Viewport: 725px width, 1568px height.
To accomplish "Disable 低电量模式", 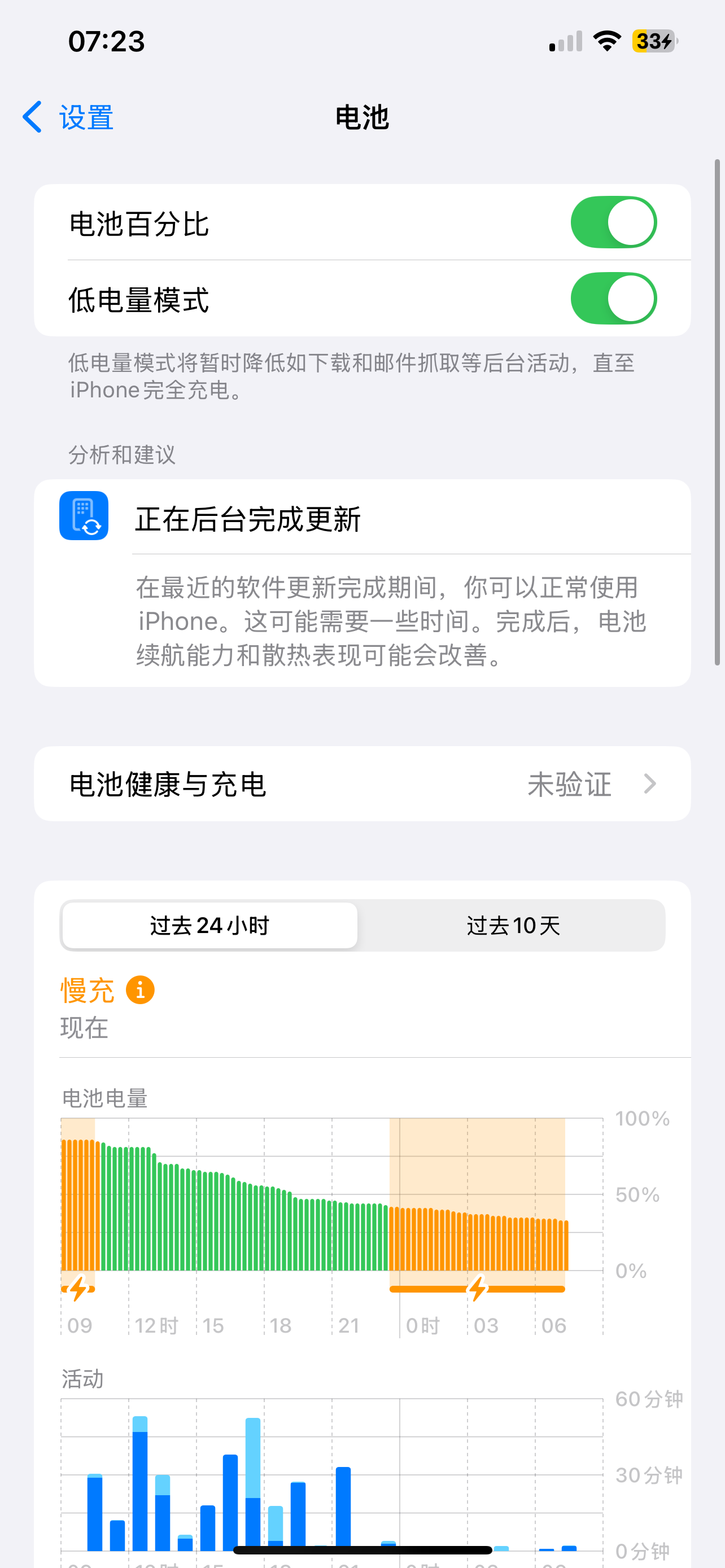I will tap(613, 299).
